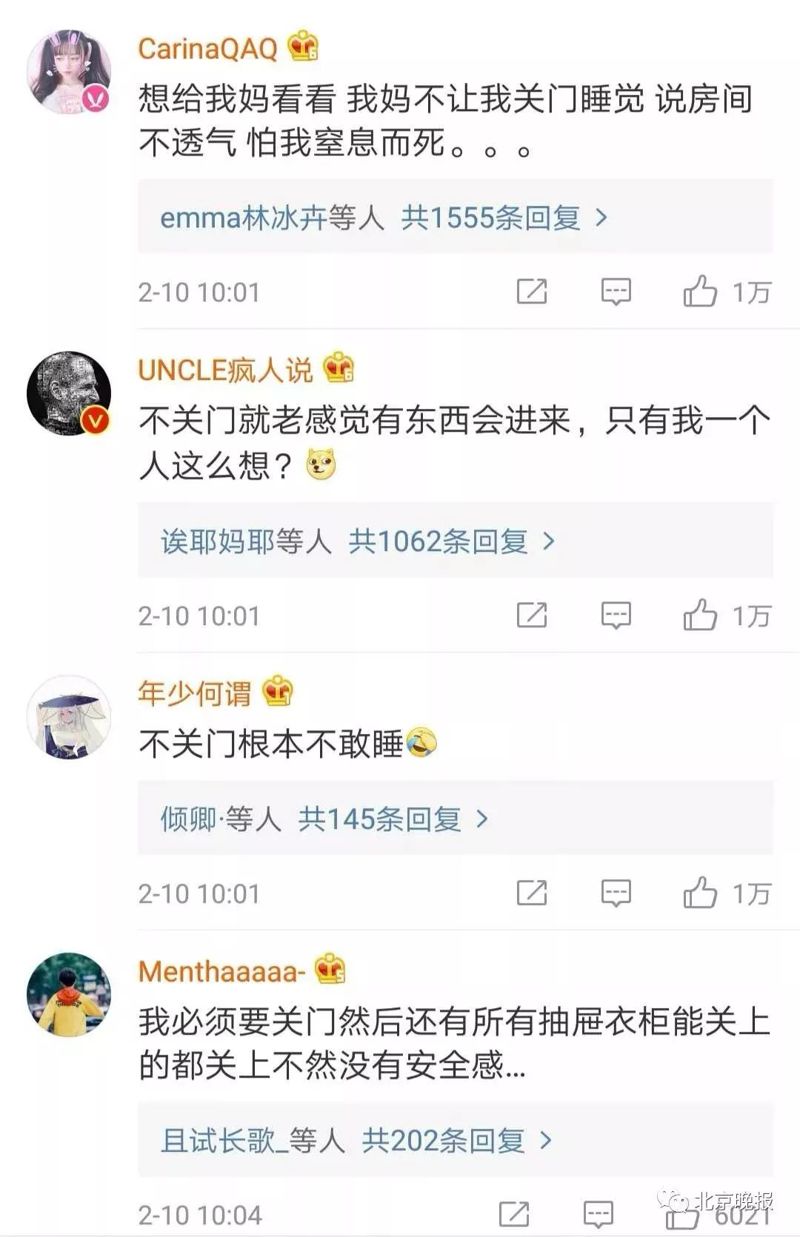Like UNCLE疯人说's comment
The width and height of the screenshot is (800, 1237).
pos(701,615)
